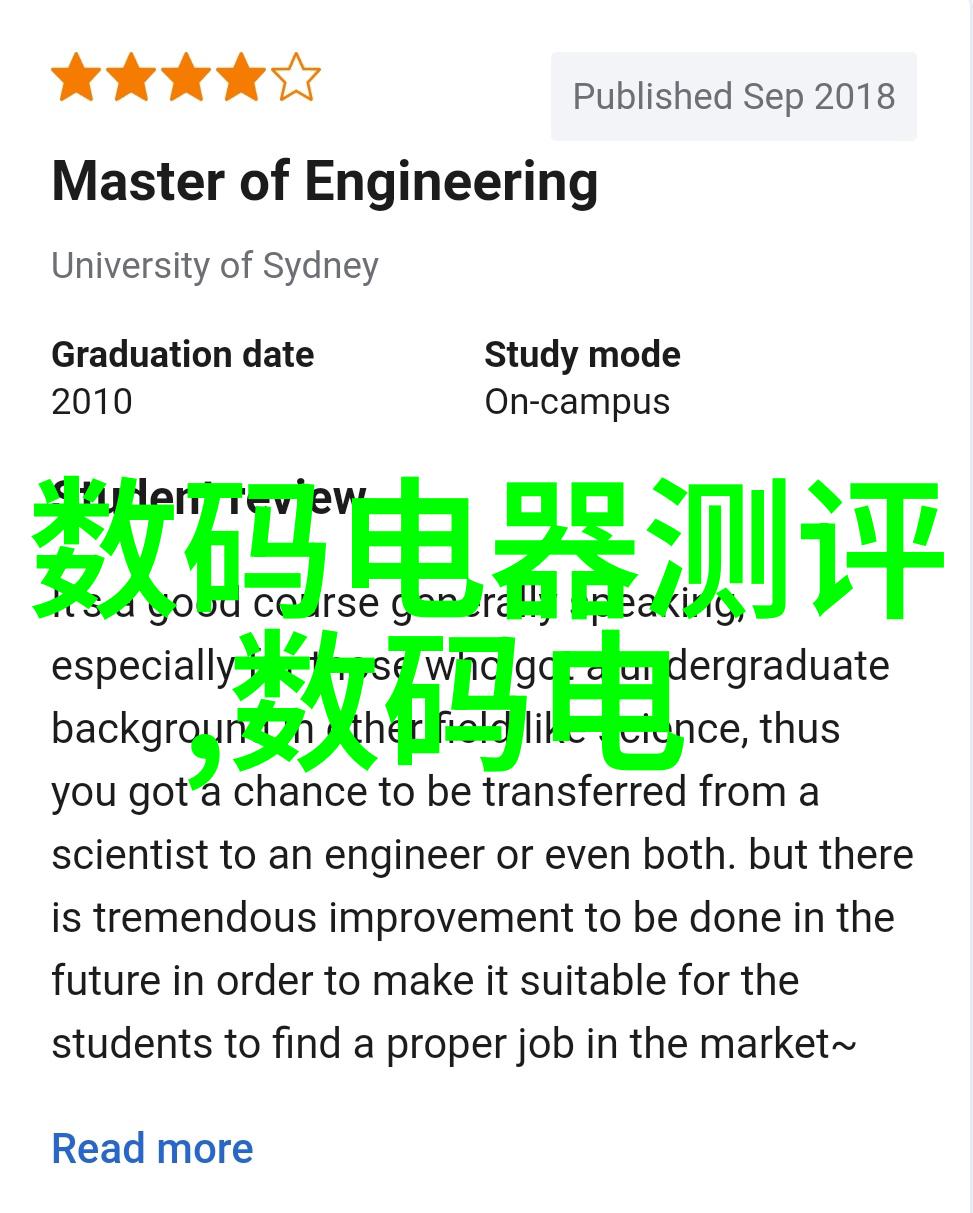Expand the review with Read more

click(x=152, y=1148)
